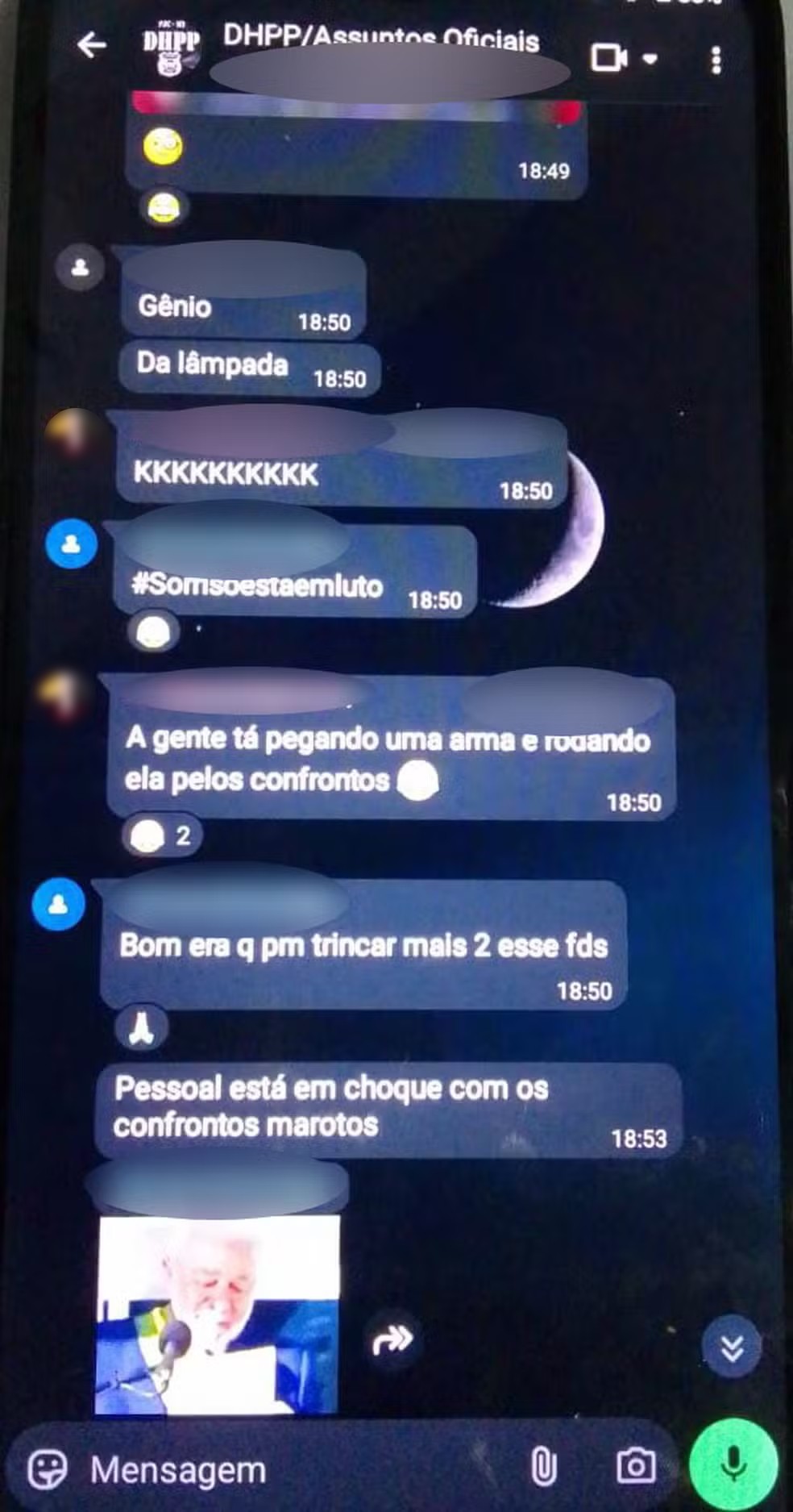Select the message 'Bom era q pm trincar mais 2 esse fds'
This screenshot has height=1512, width=793.
click(363, 948)
